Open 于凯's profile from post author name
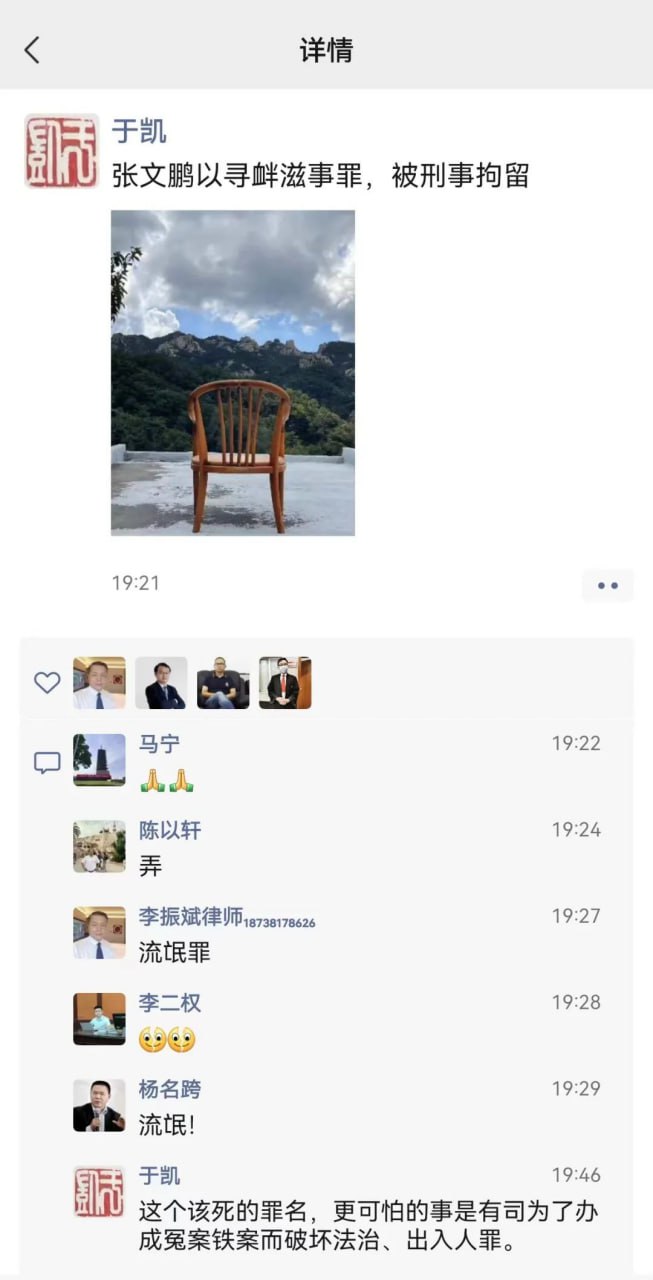The width and height of the screenshot is (653, 1280). [139, 132]
